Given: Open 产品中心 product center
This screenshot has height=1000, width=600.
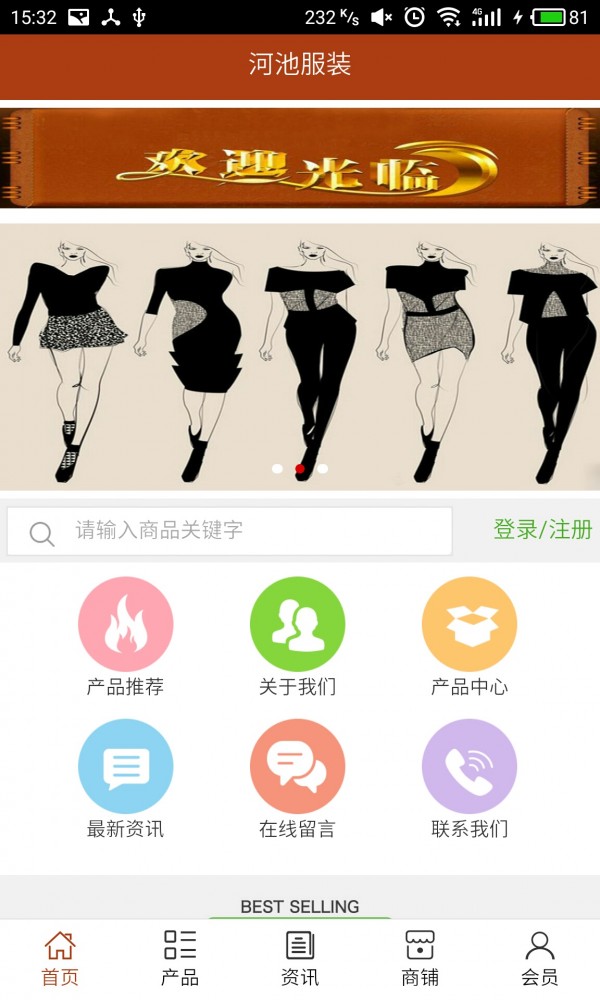Looking at the screenshot, I should [469, 637].
